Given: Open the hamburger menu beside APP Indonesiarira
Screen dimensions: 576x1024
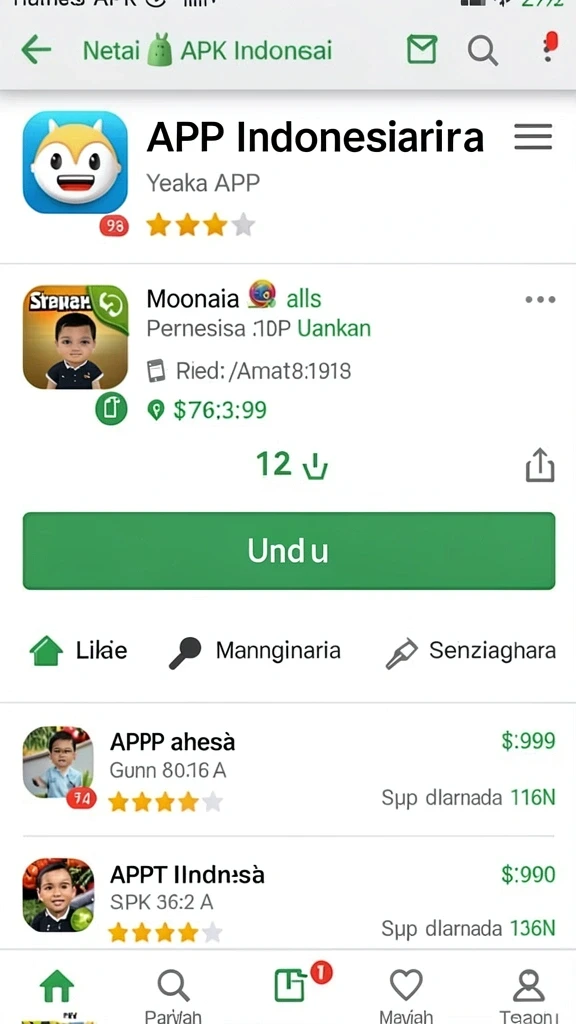Looking at the screenshot, I should (x=533, y=137).
